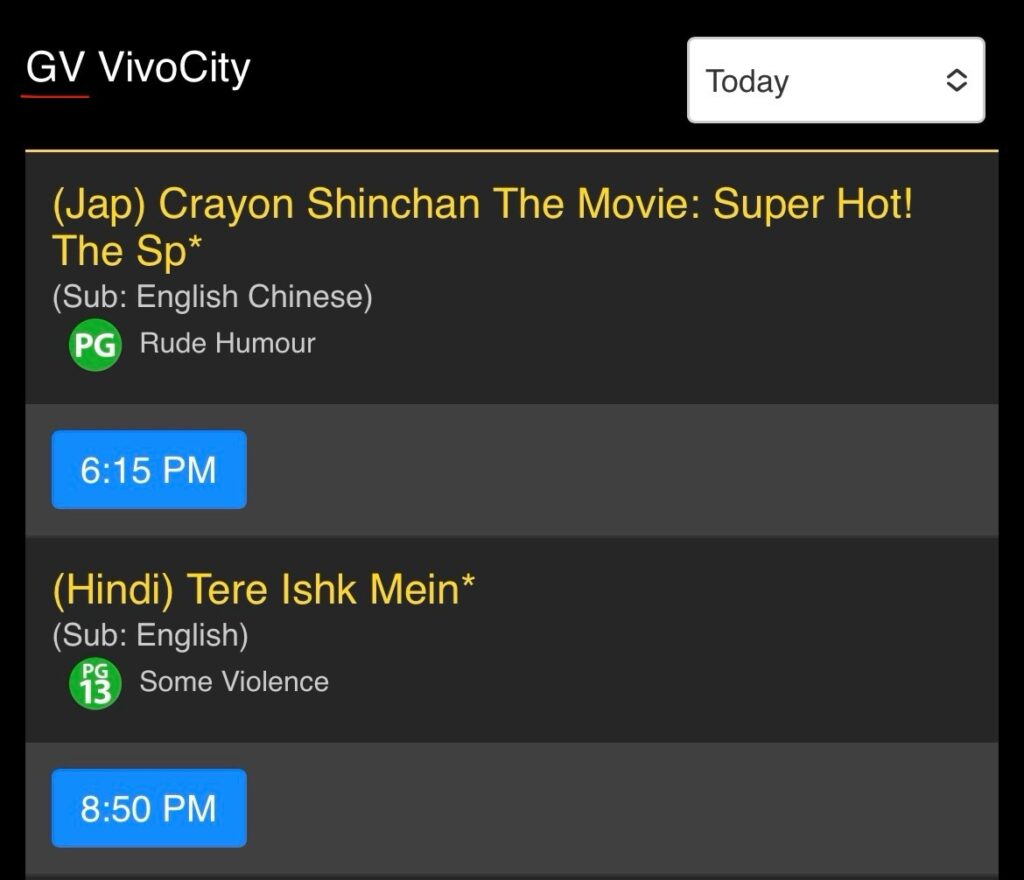Select the 6:15 PM Crayon Shinchan showtime
The image size is (1024, 880).
(x=149, y=470)
